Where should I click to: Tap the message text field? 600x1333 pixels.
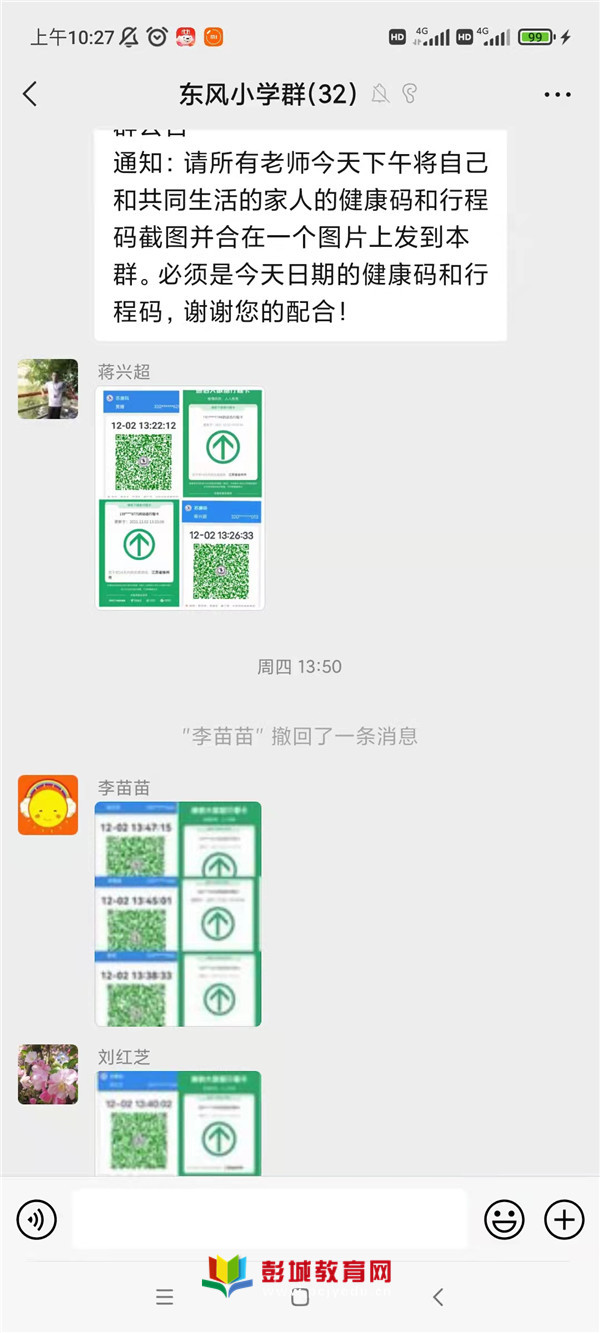coord(270,1219)
